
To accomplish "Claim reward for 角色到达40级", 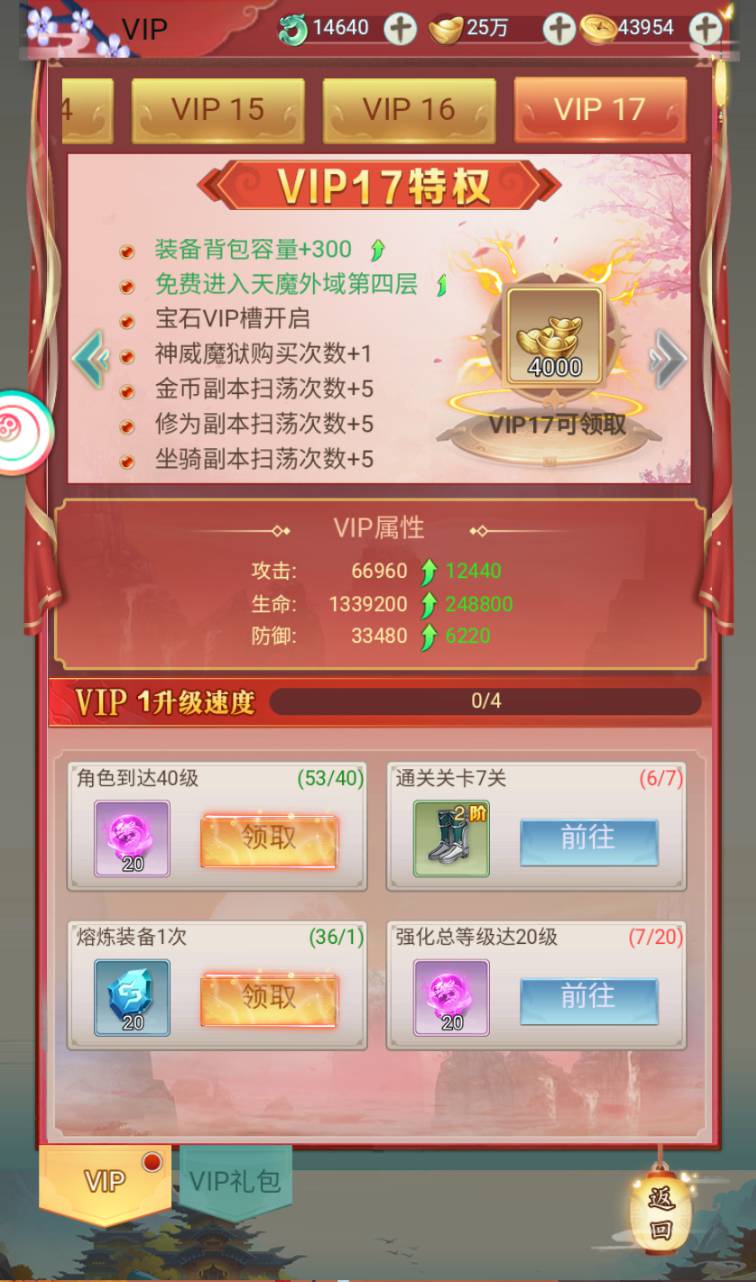I will pos(269,840).
